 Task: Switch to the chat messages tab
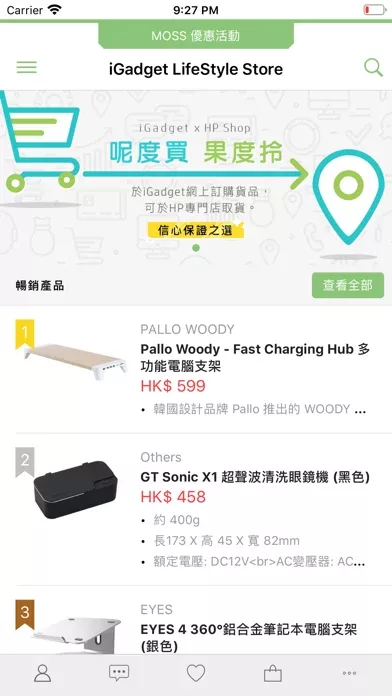pos(119,673)
